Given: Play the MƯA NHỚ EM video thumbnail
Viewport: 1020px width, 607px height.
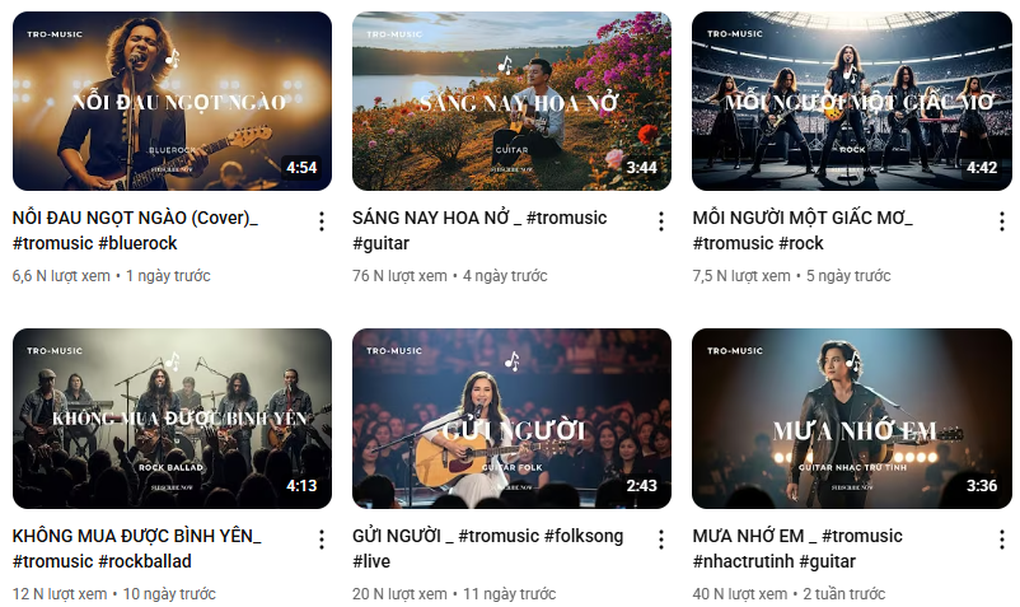Looking at the screenshot, I should tap(851, 418).
